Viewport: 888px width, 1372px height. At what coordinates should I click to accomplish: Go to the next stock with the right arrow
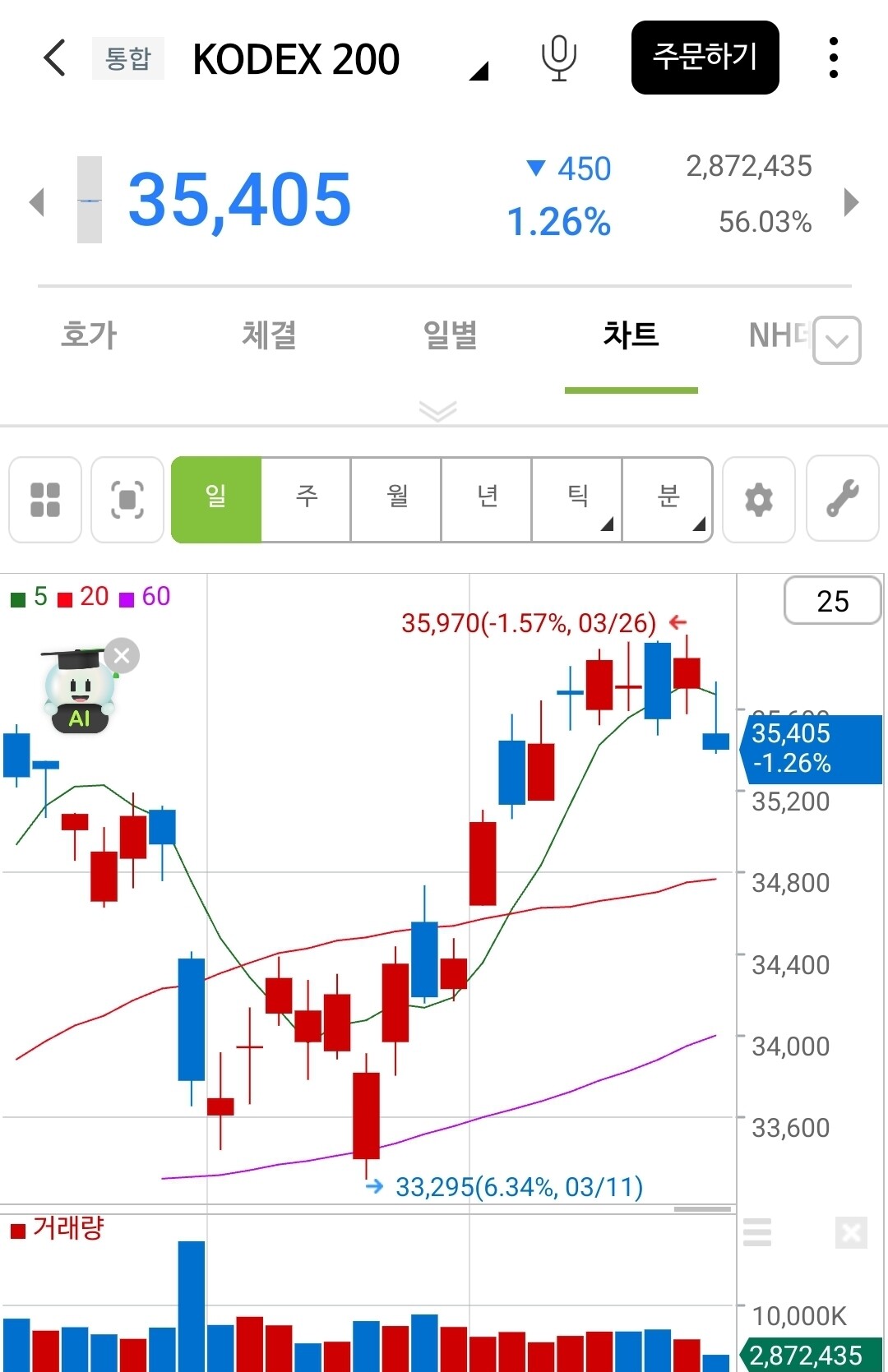(852, 202)
